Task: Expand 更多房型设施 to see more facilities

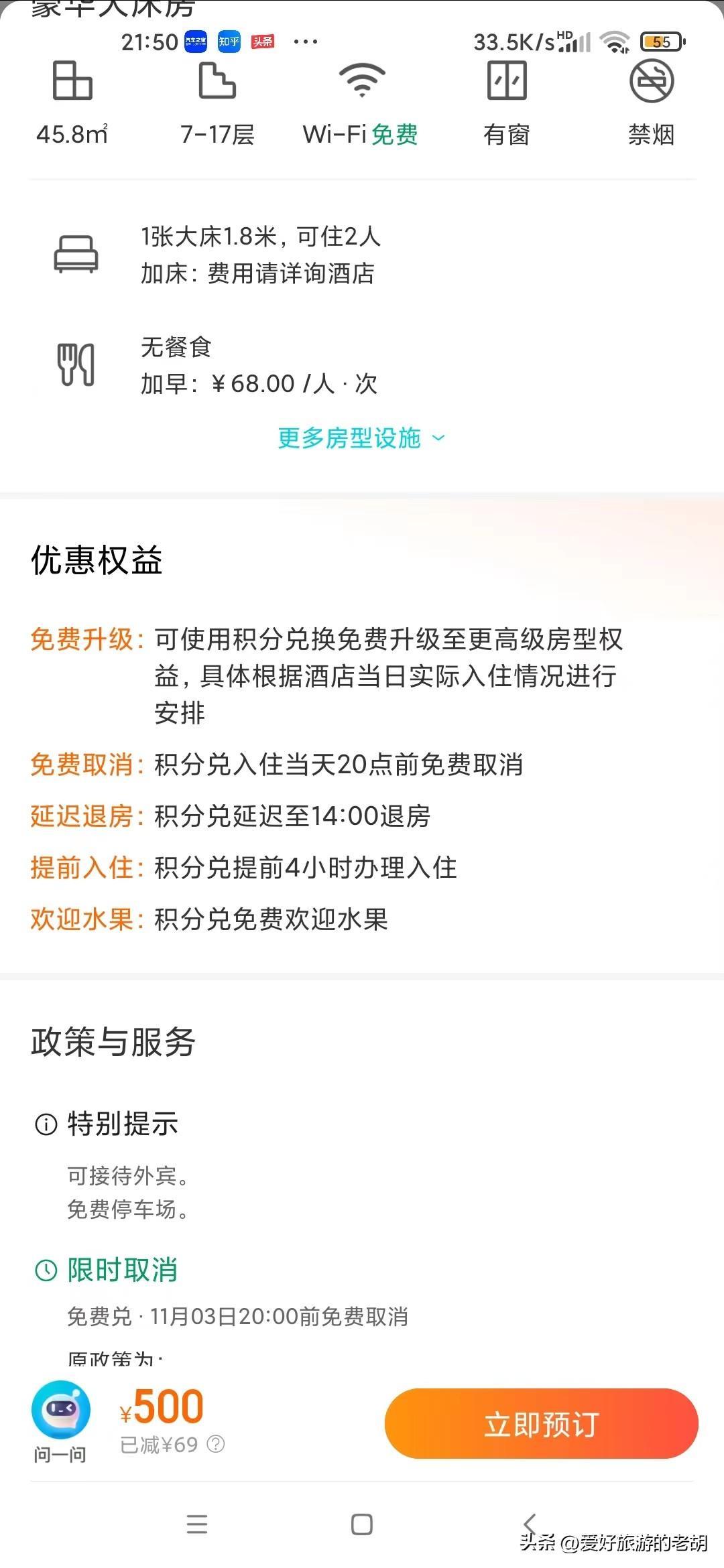Action: point(361,438)
